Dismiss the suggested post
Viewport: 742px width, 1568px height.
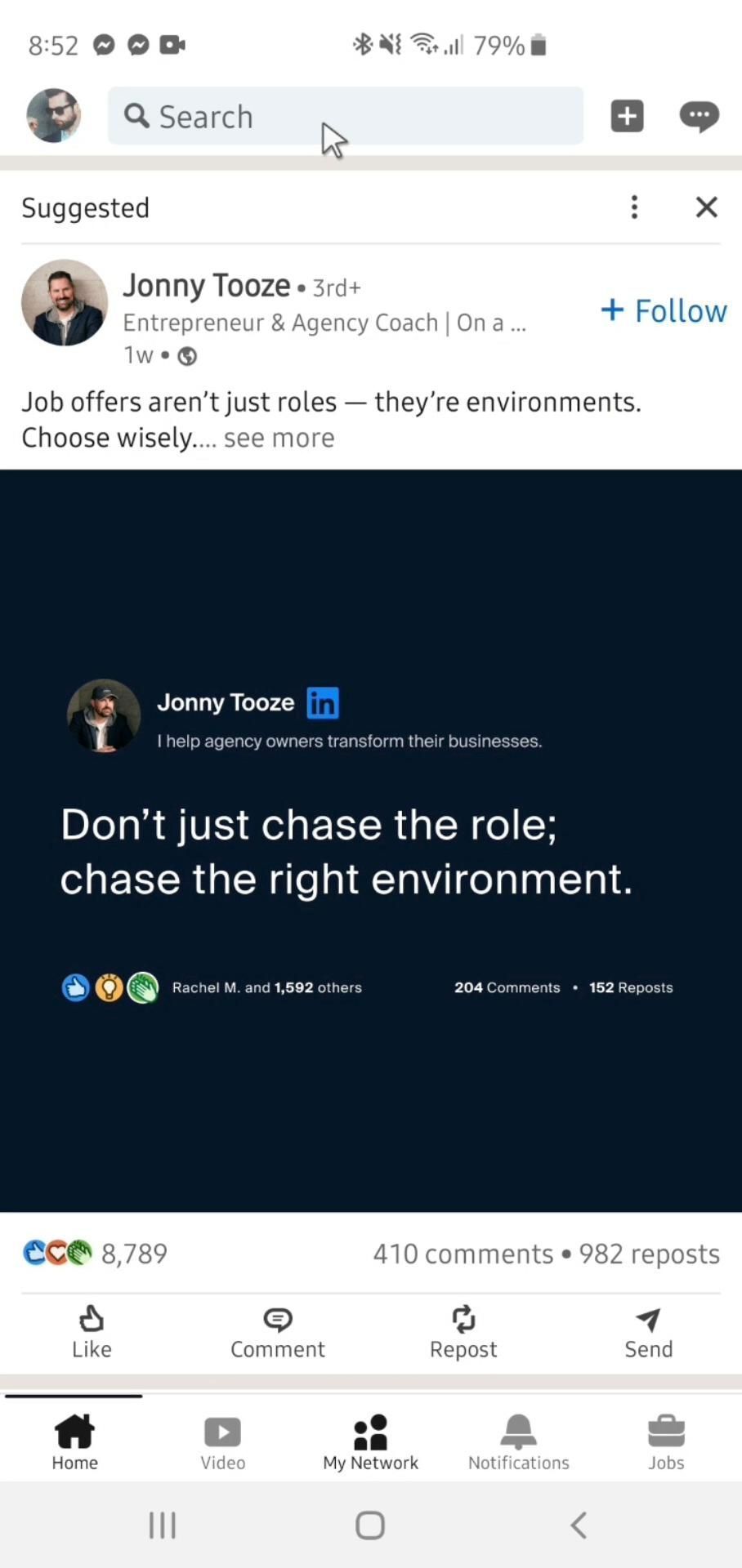click(x=706, y=207)
